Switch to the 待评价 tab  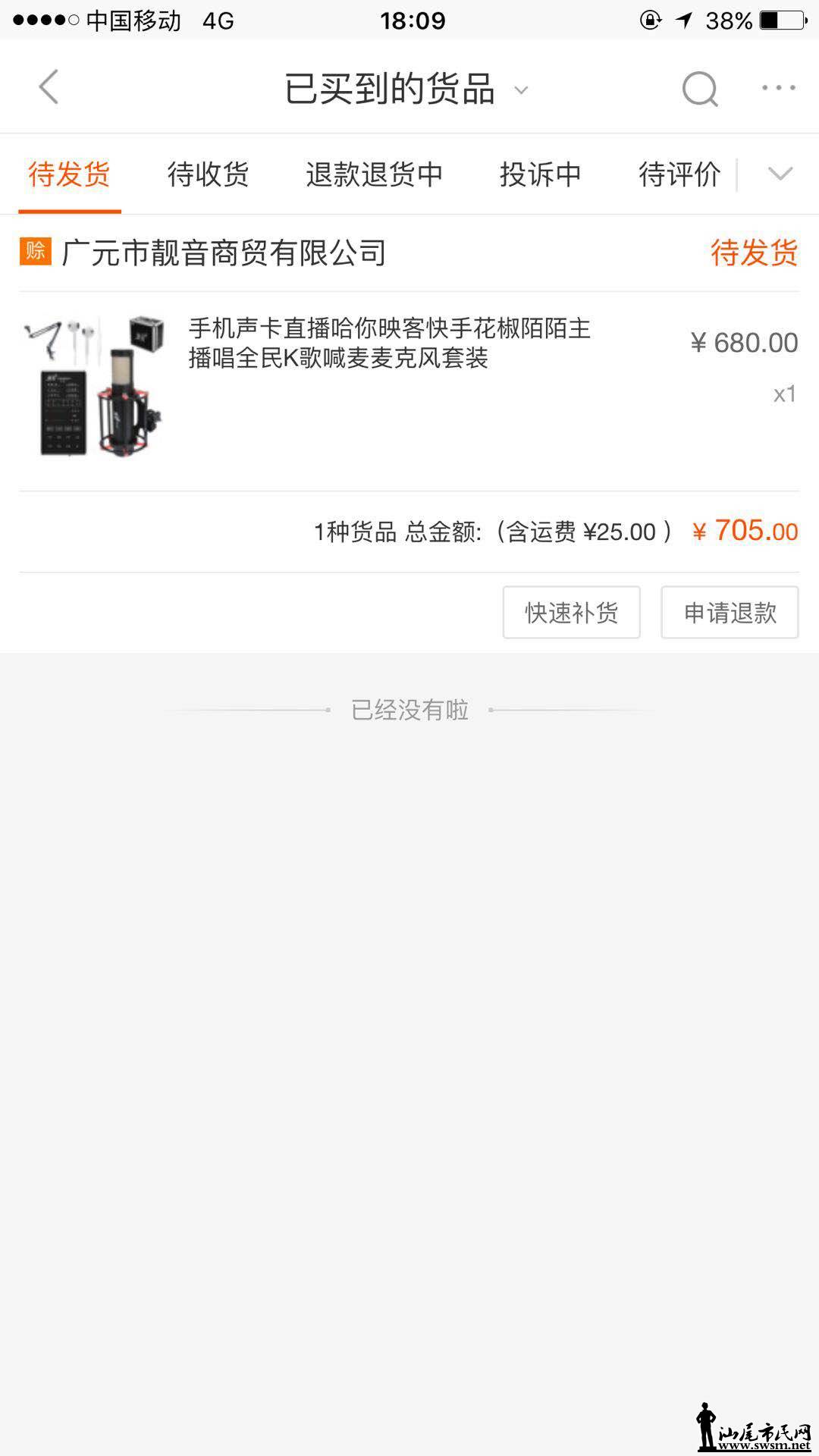pos(679,174)
